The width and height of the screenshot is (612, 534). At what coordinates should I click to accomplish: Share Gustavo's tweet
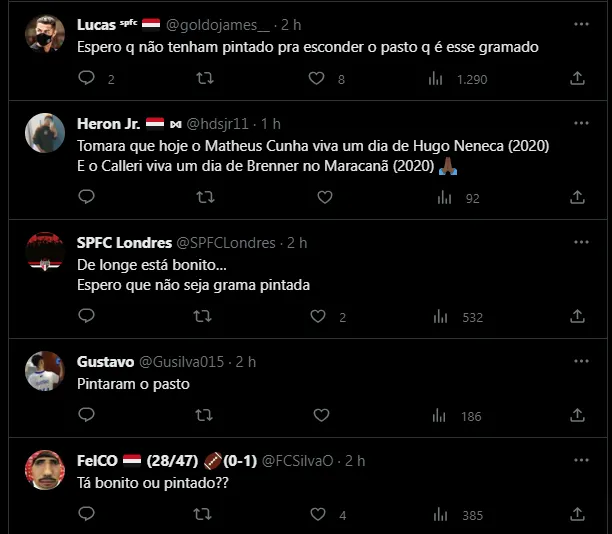(x=578, y=415)
